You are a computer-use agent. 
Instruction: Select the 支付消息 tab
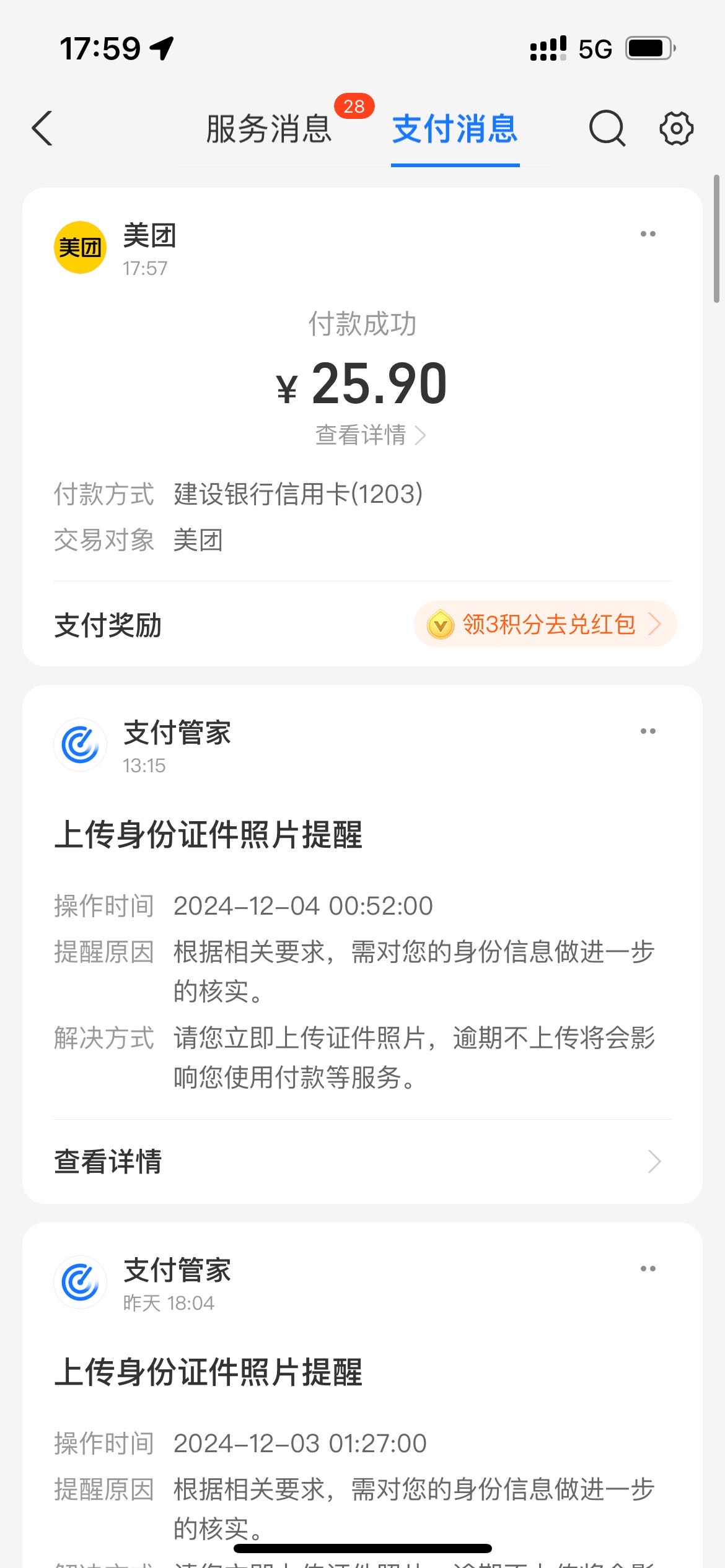click(455, 129)
